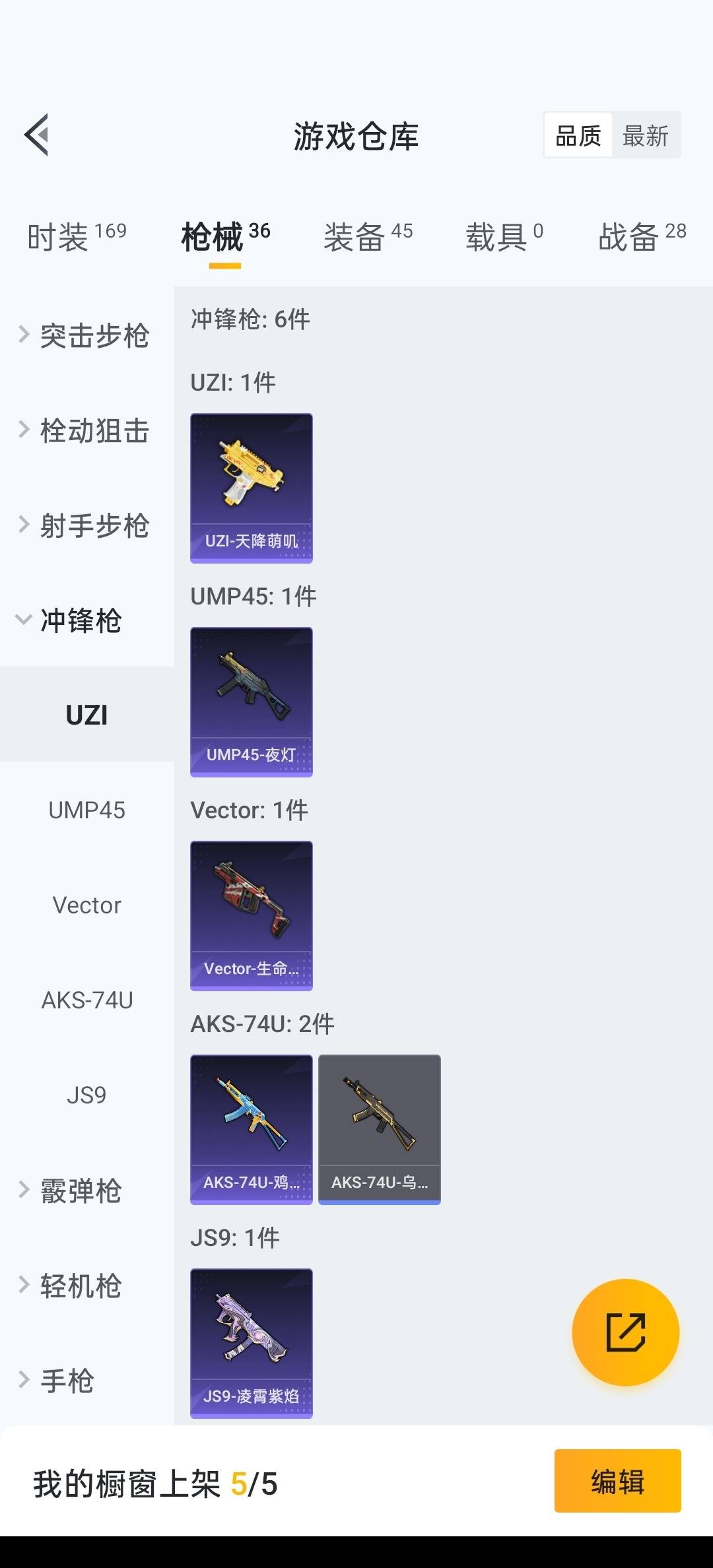Open the 载具 tab

point(504,236)
